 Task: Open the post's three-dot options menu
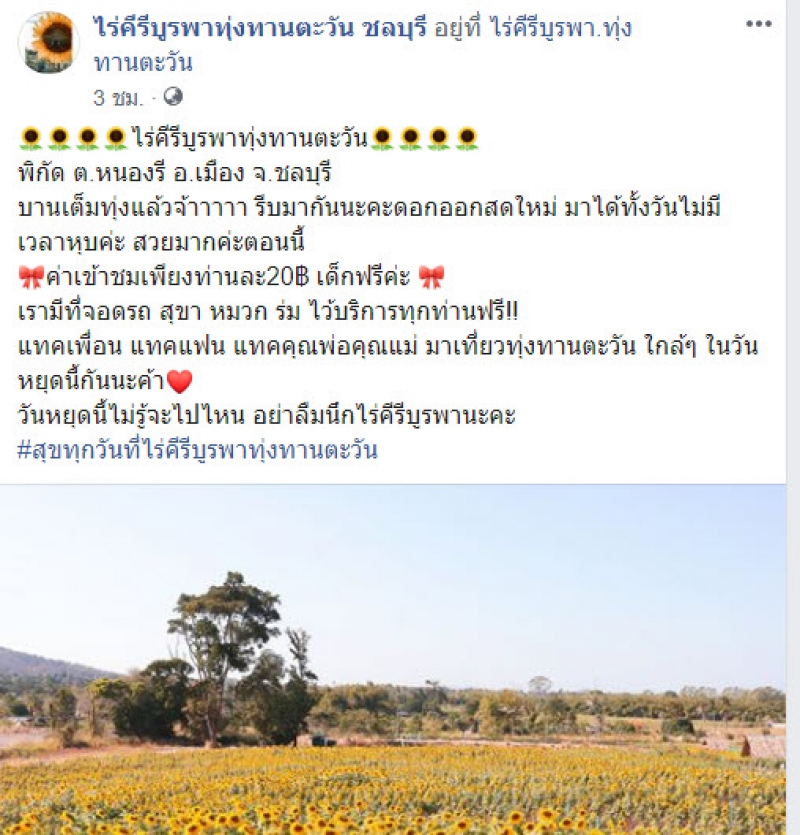pyautogui.click(x=759, y=24)
